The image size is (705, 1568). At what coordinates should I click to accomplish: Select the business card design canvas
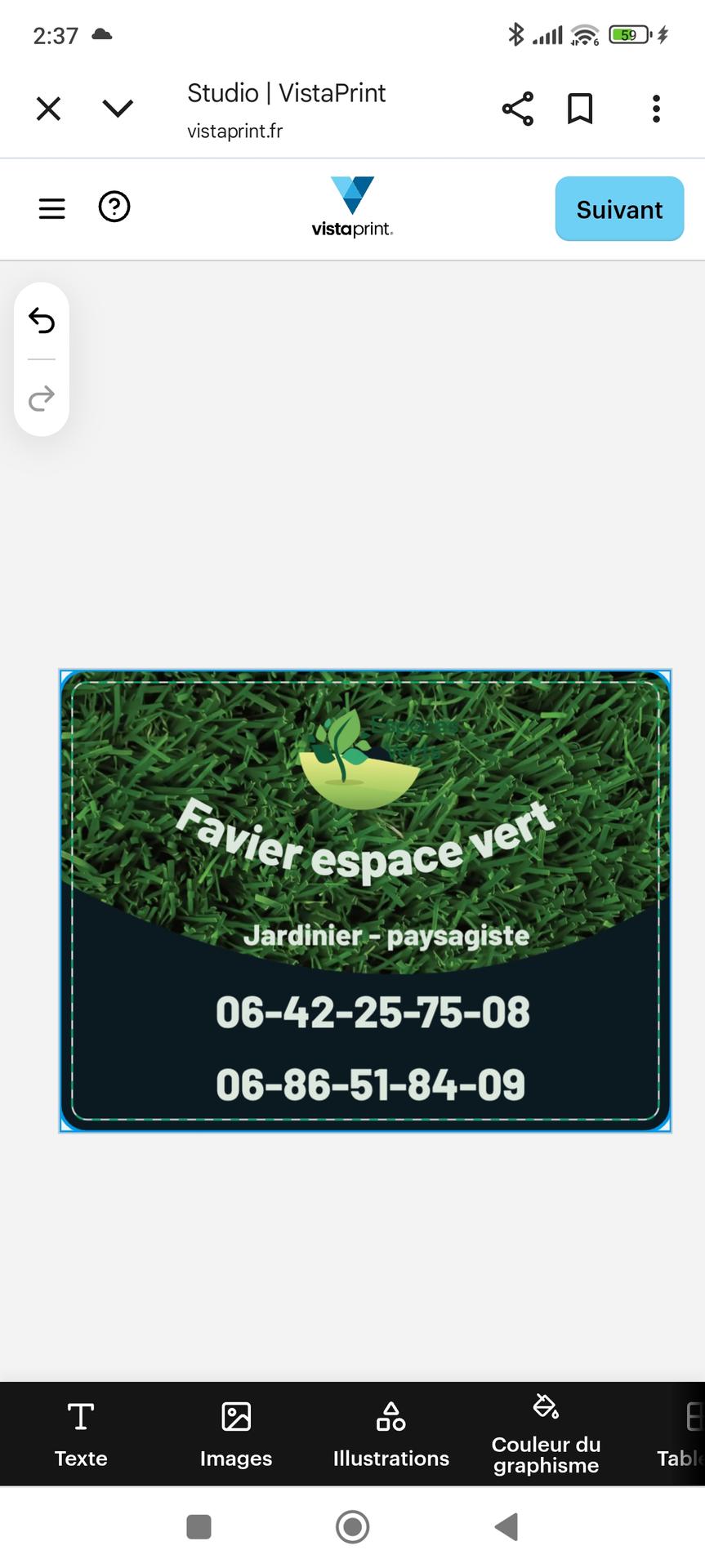(365, 901)
